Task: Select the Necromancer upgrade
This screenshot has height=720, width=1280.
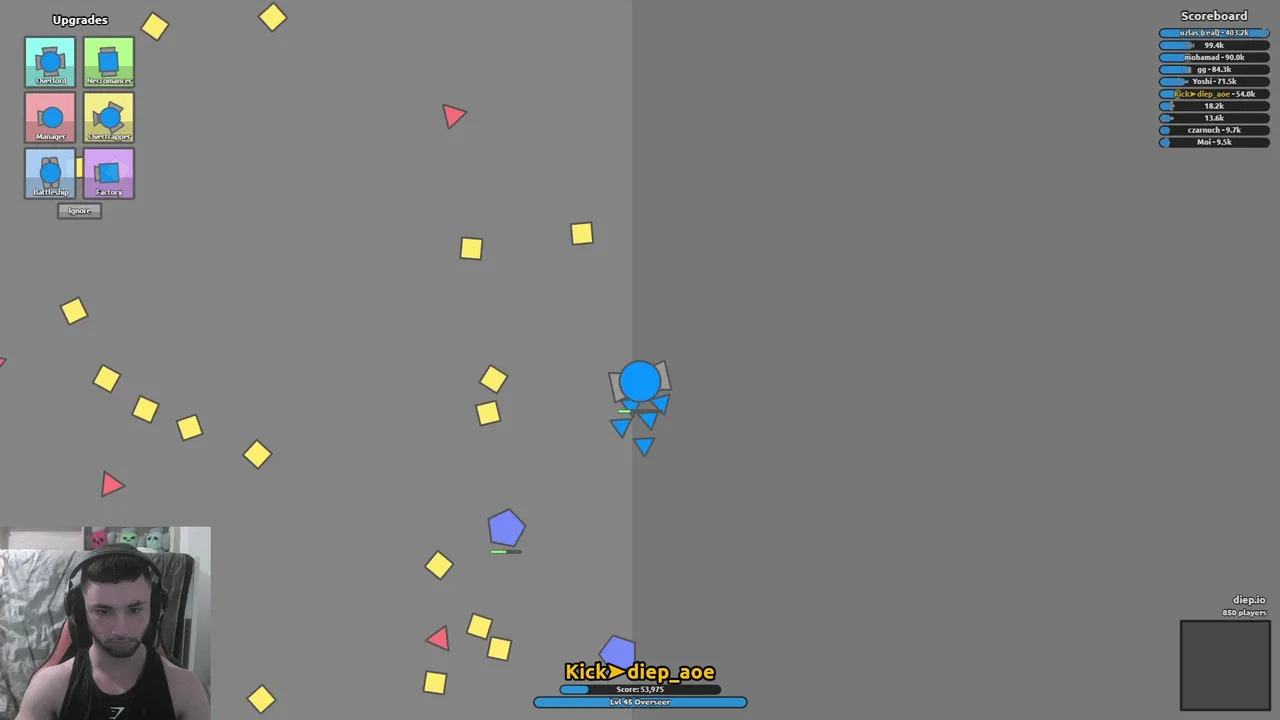Action: [109, 62]
